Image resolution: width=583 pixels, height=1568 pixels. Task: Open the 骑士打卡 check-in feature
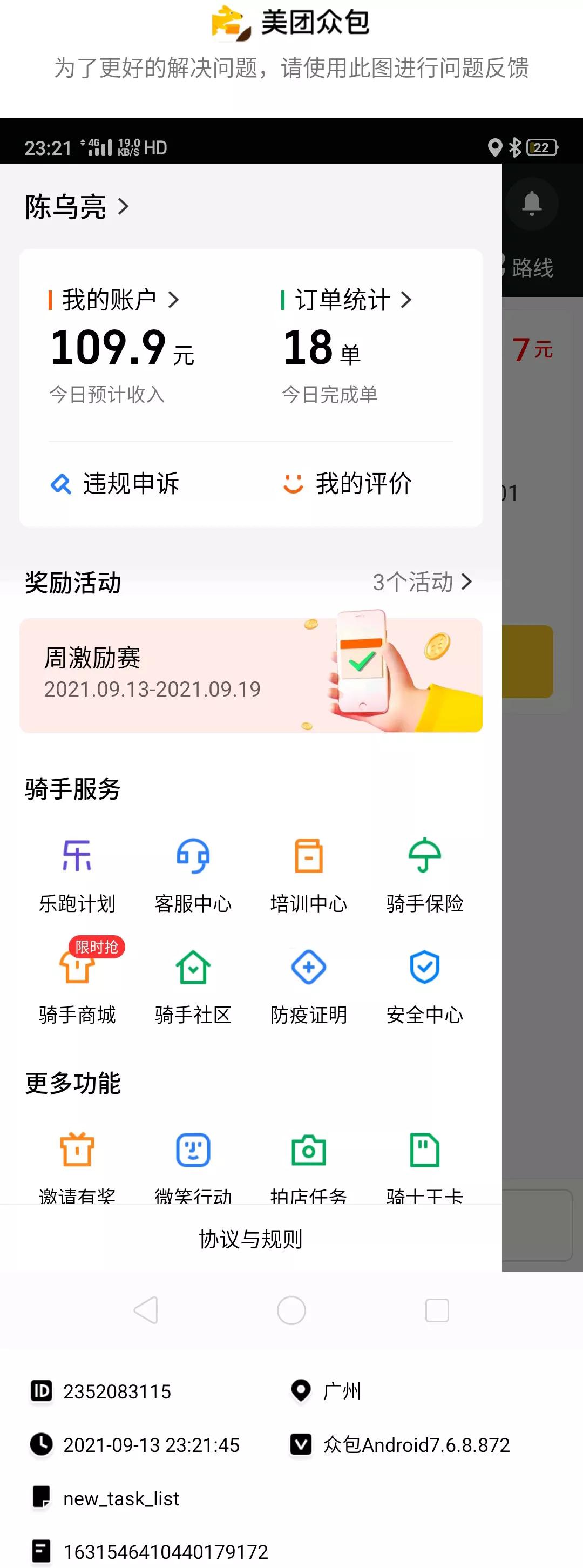pyautogui.click(x=424, y=1163)
